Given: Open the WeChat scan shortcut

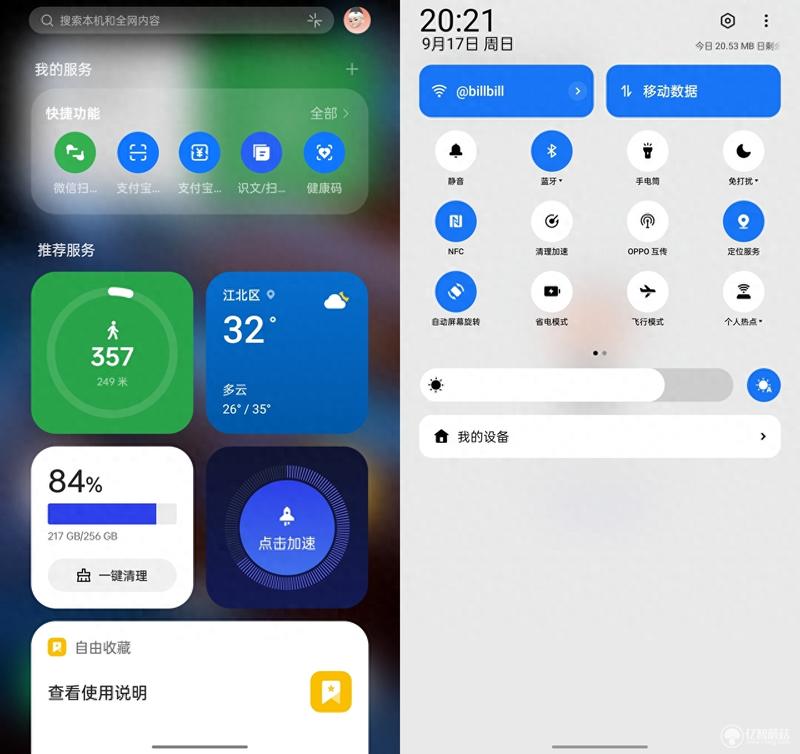Looking at the screenshot, I should click(x=75, y=153).
